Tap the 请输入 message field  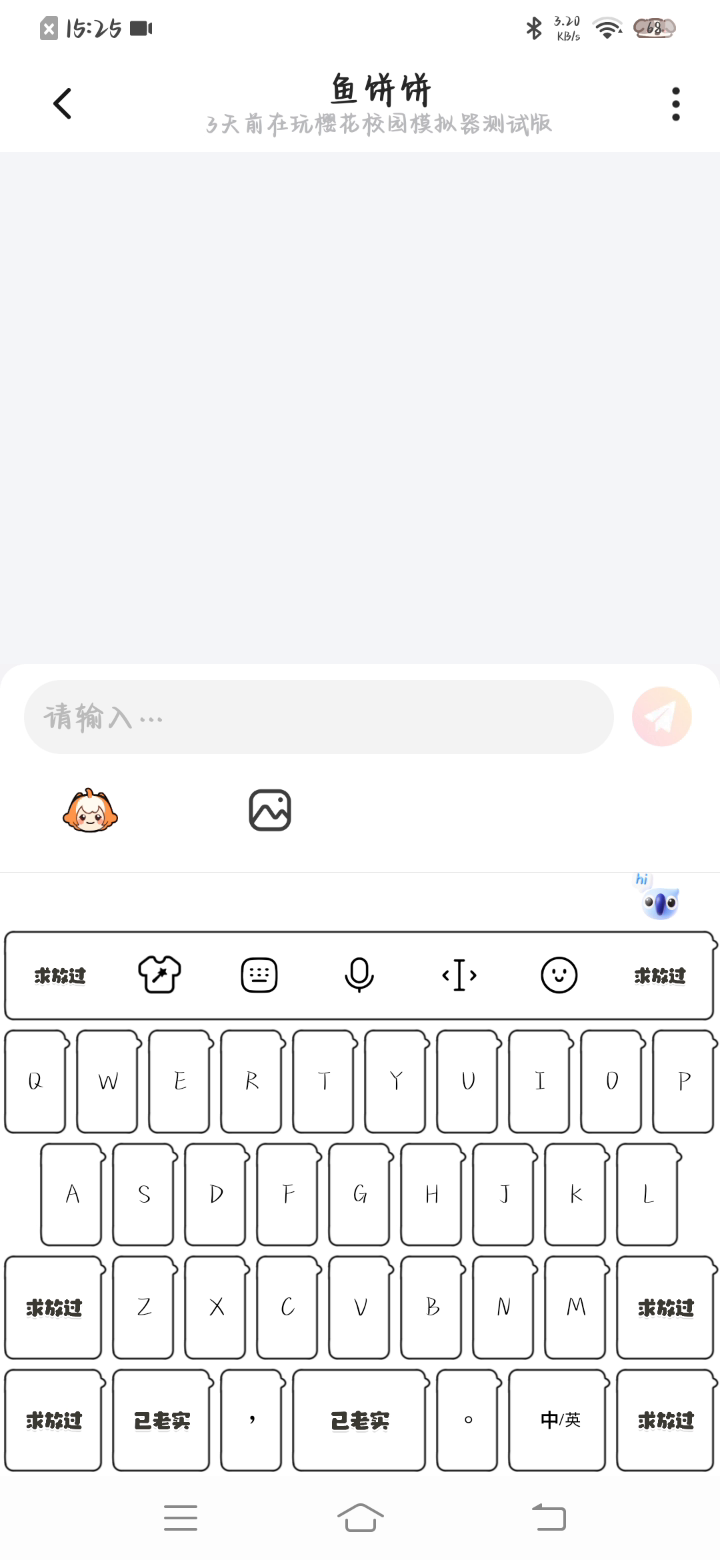(x=318, y=717)
